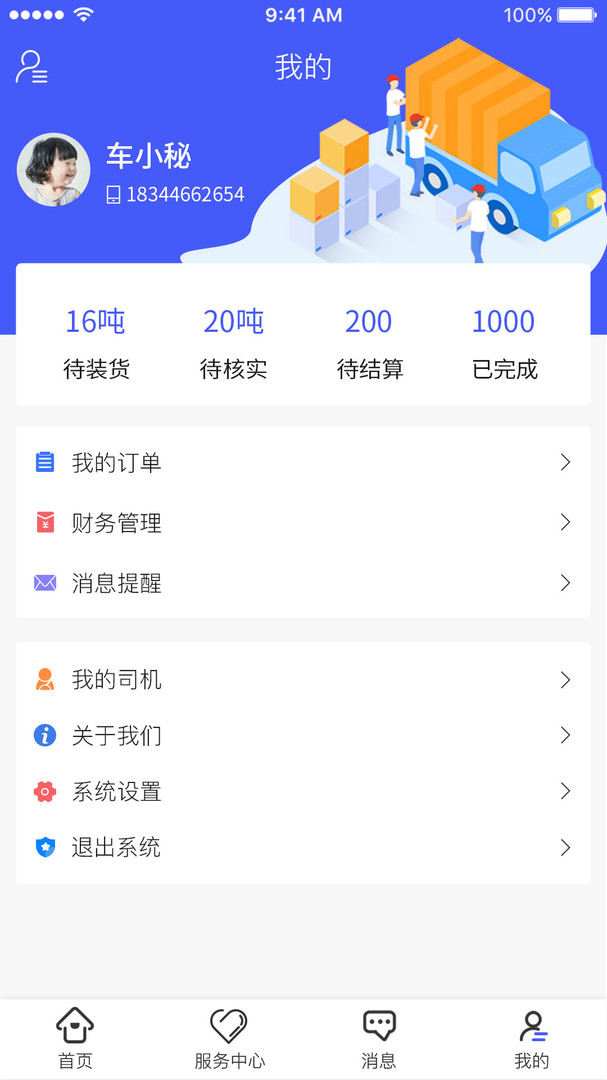Image resolution: width=607 pixels, height=1080 pixels.
Task: Open 我的订单
Action: [302, 462]
